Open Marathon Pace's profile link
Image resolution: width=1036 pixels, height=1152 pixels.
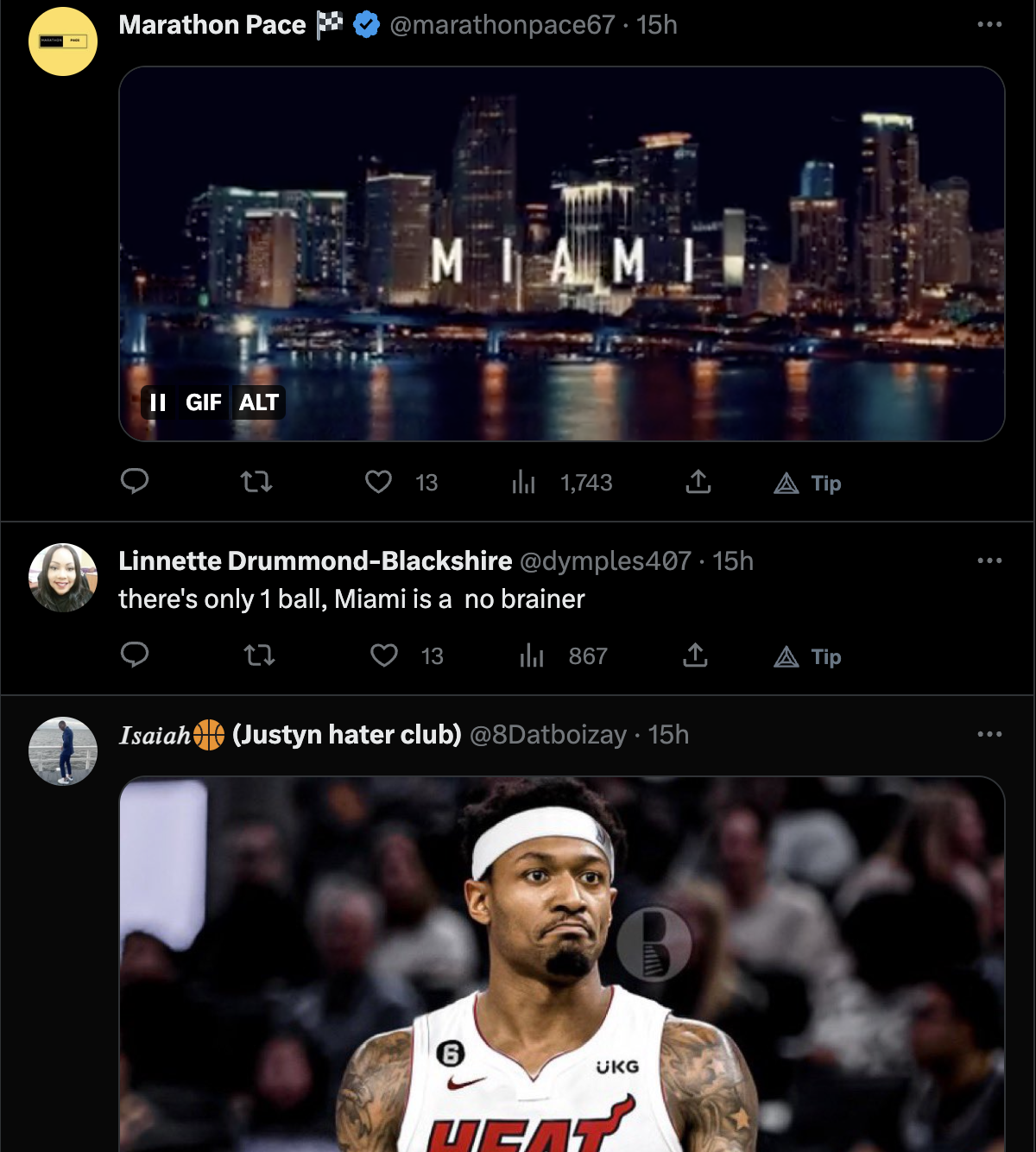coord(212,25)
